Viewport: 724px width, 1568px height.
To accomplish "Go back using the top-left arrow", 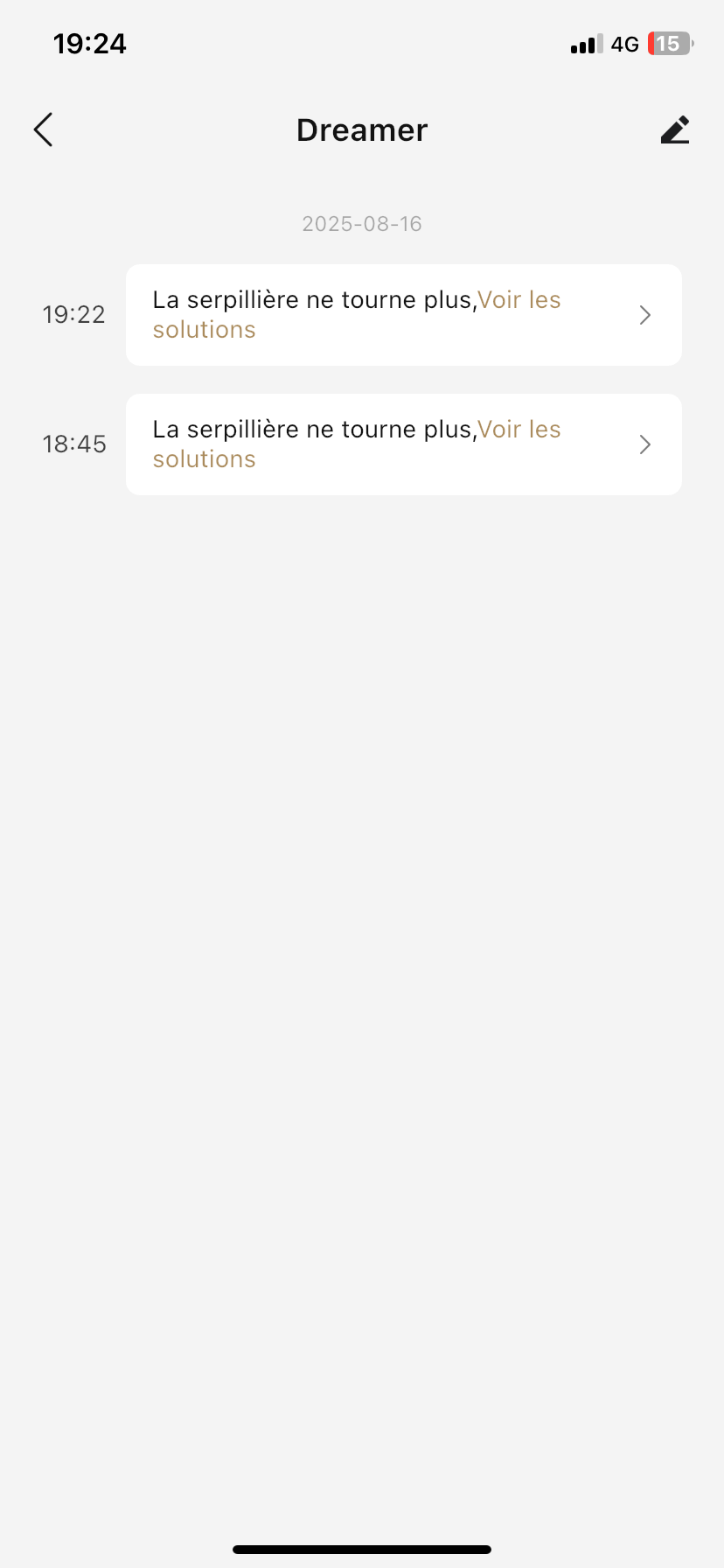I will pos(43,129).
